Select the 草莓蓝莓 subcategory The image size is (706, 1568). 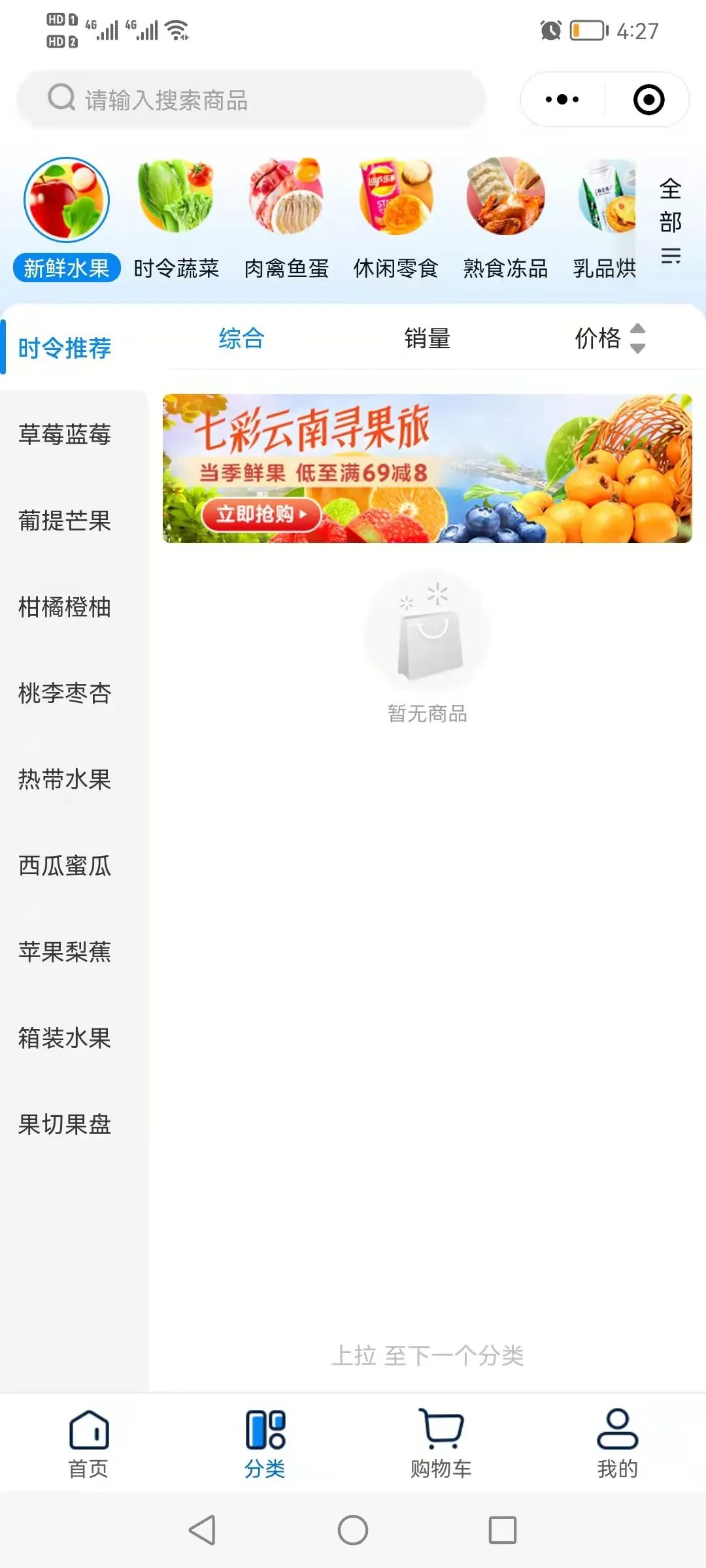click(65, 434)
